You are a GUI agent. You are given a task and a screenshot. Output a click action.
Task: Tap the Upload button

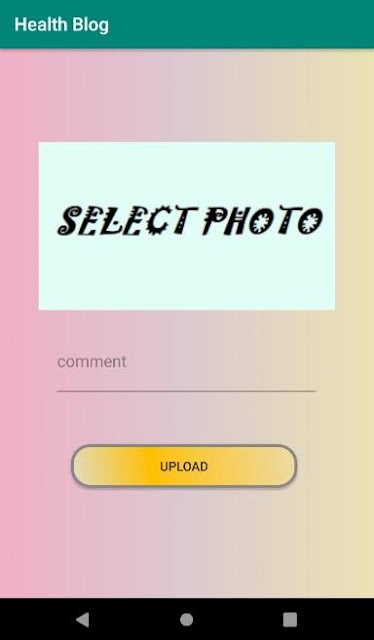[184, 466]
